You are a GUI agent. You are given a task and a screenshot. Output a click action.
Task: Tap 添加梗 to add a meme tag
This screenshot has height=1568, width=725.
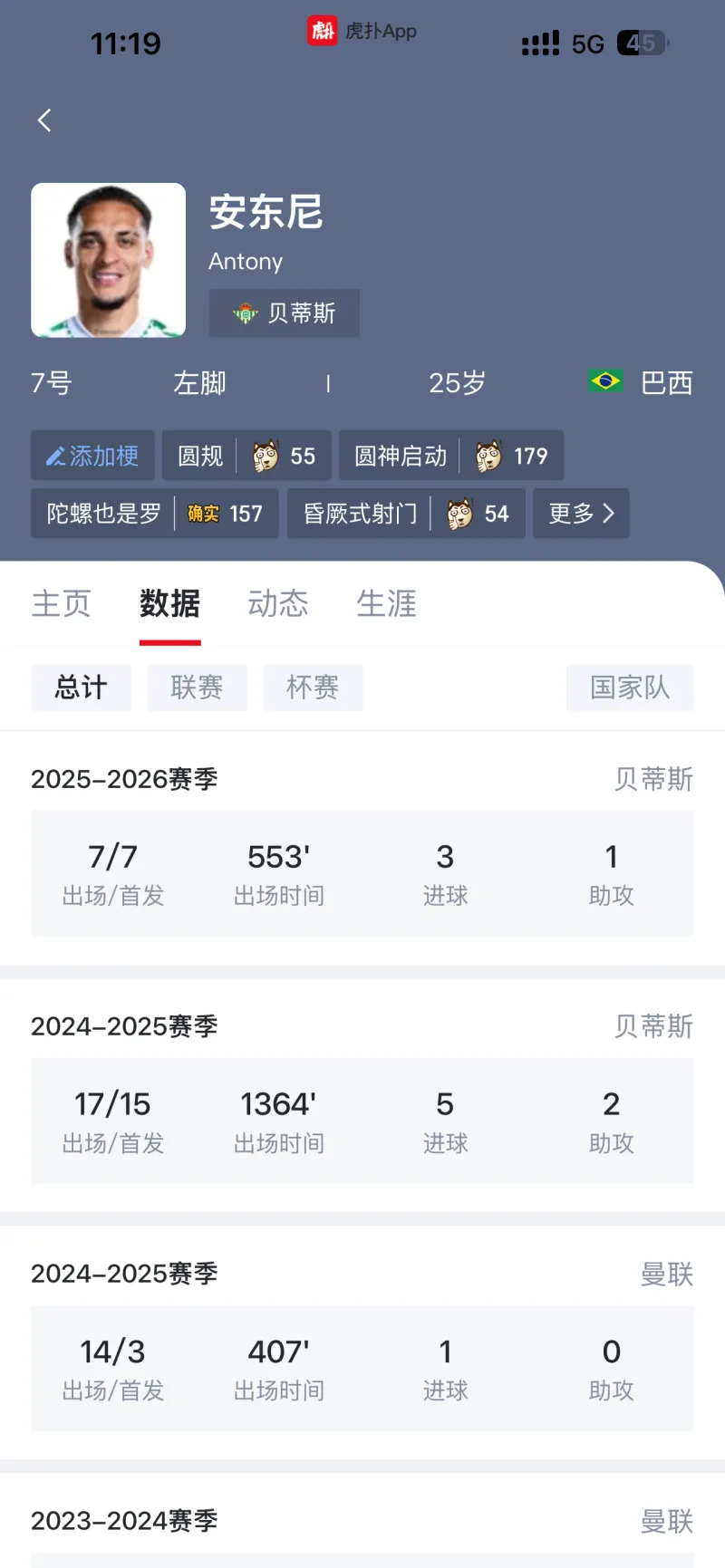tap(92, 456)
